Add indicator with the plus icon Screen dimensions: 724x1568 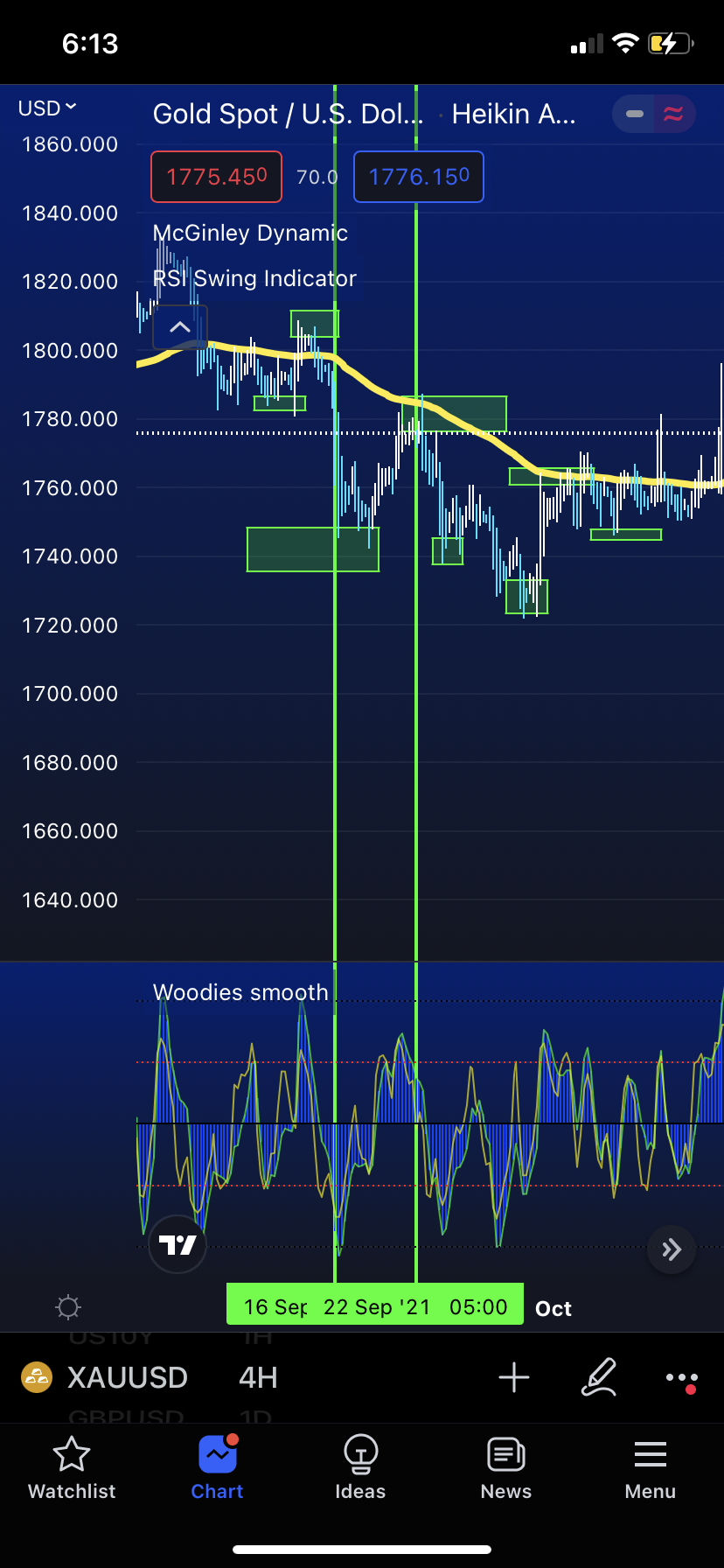click(514, 1377)
